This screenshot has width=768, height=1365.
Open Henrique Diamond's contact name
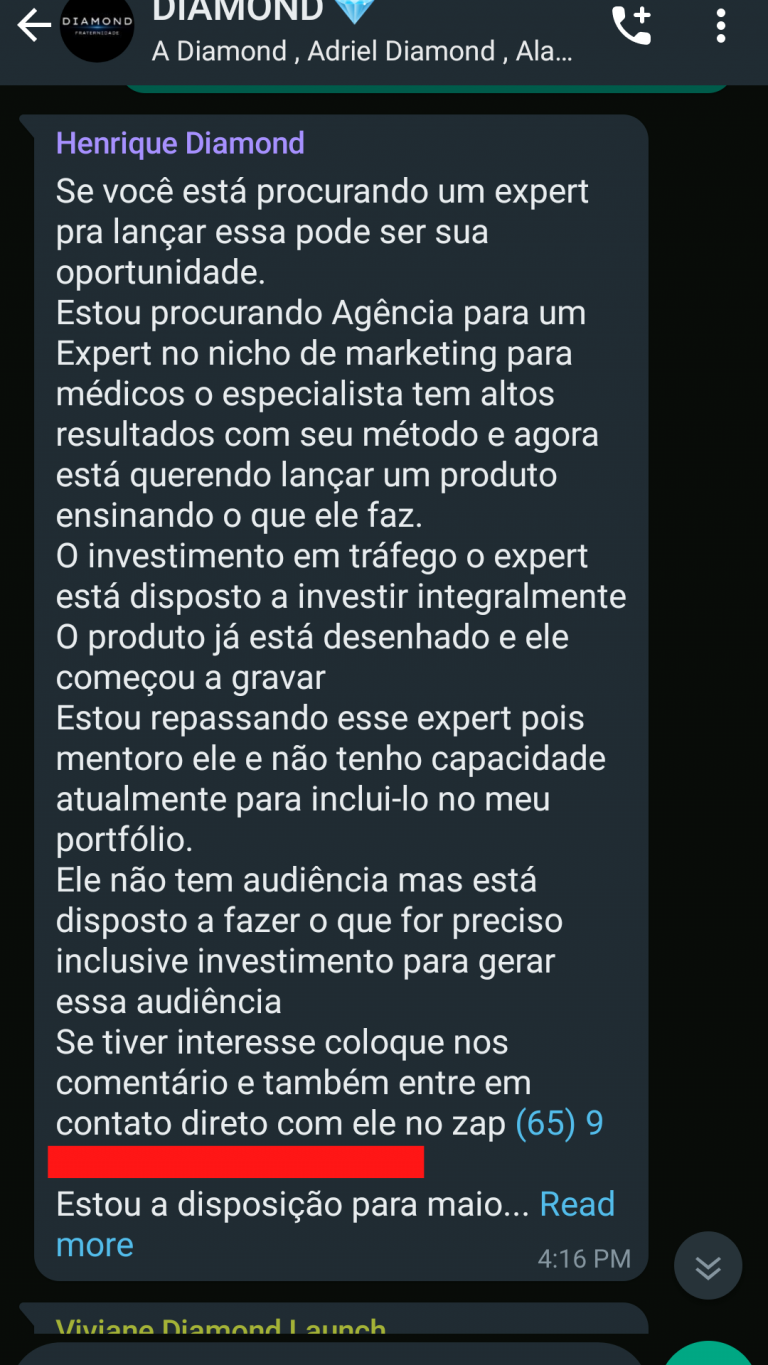pos(180,143)
